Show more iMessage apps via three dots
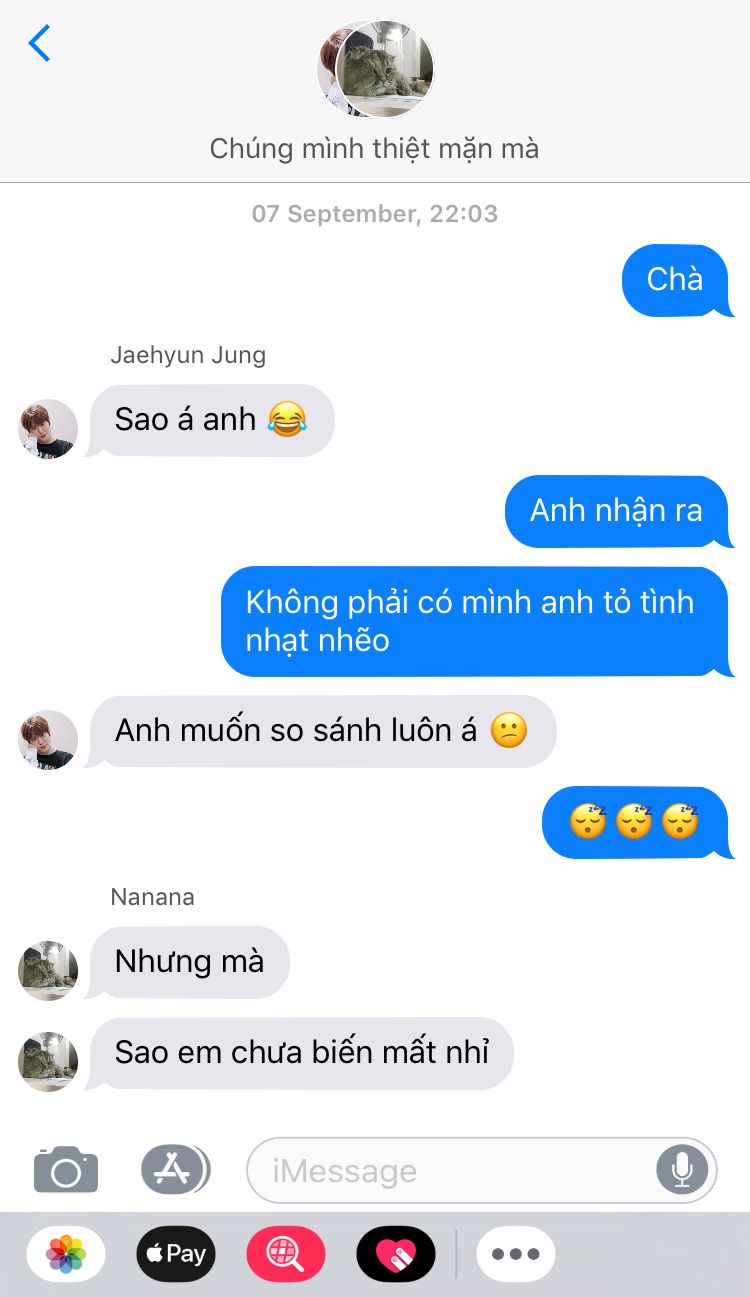This screenshot has height=1297, width=750. pos(516,1254)
